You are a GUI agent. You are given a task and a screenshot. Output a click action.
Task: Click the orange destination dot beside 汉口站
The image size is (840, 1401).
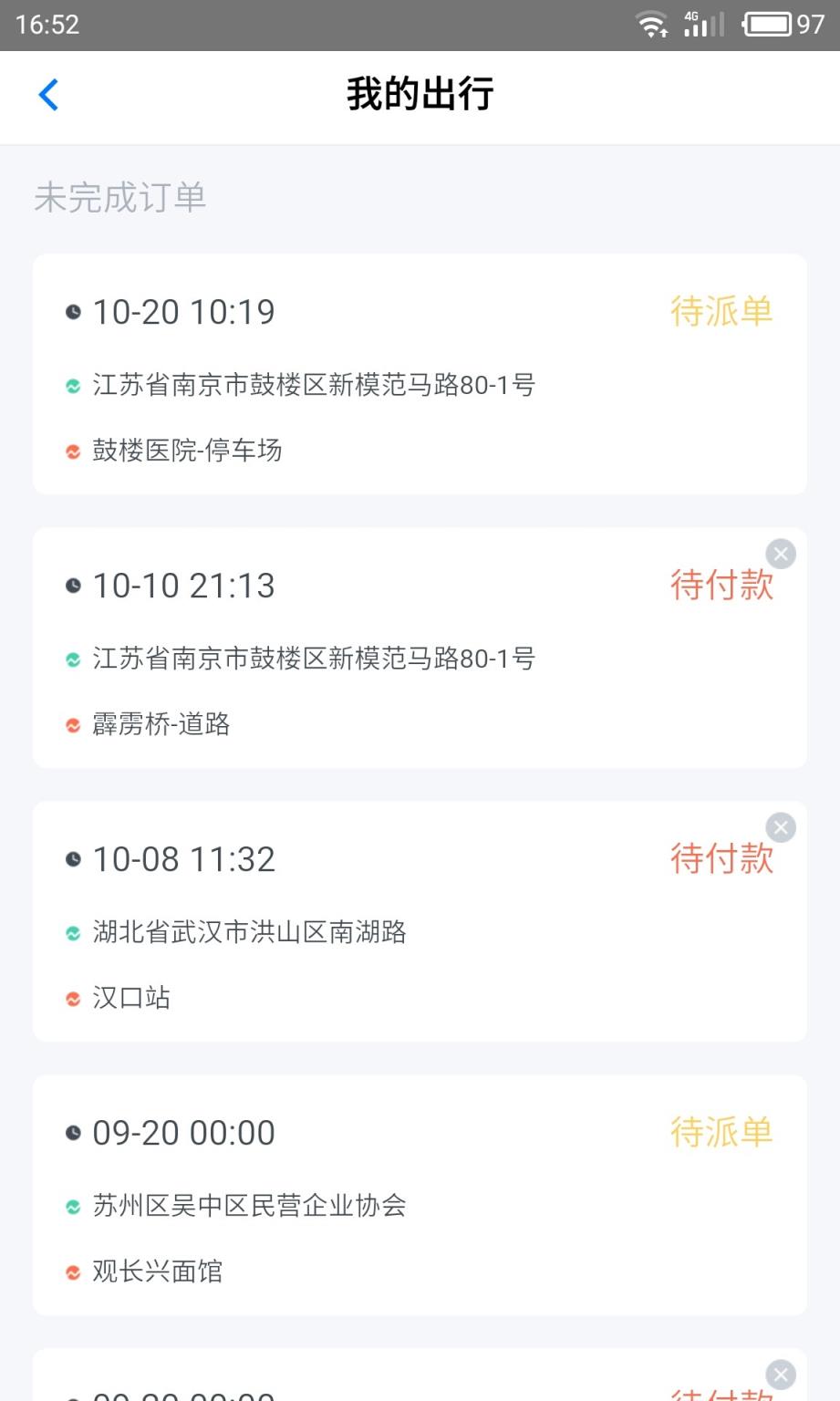[73, 998]
